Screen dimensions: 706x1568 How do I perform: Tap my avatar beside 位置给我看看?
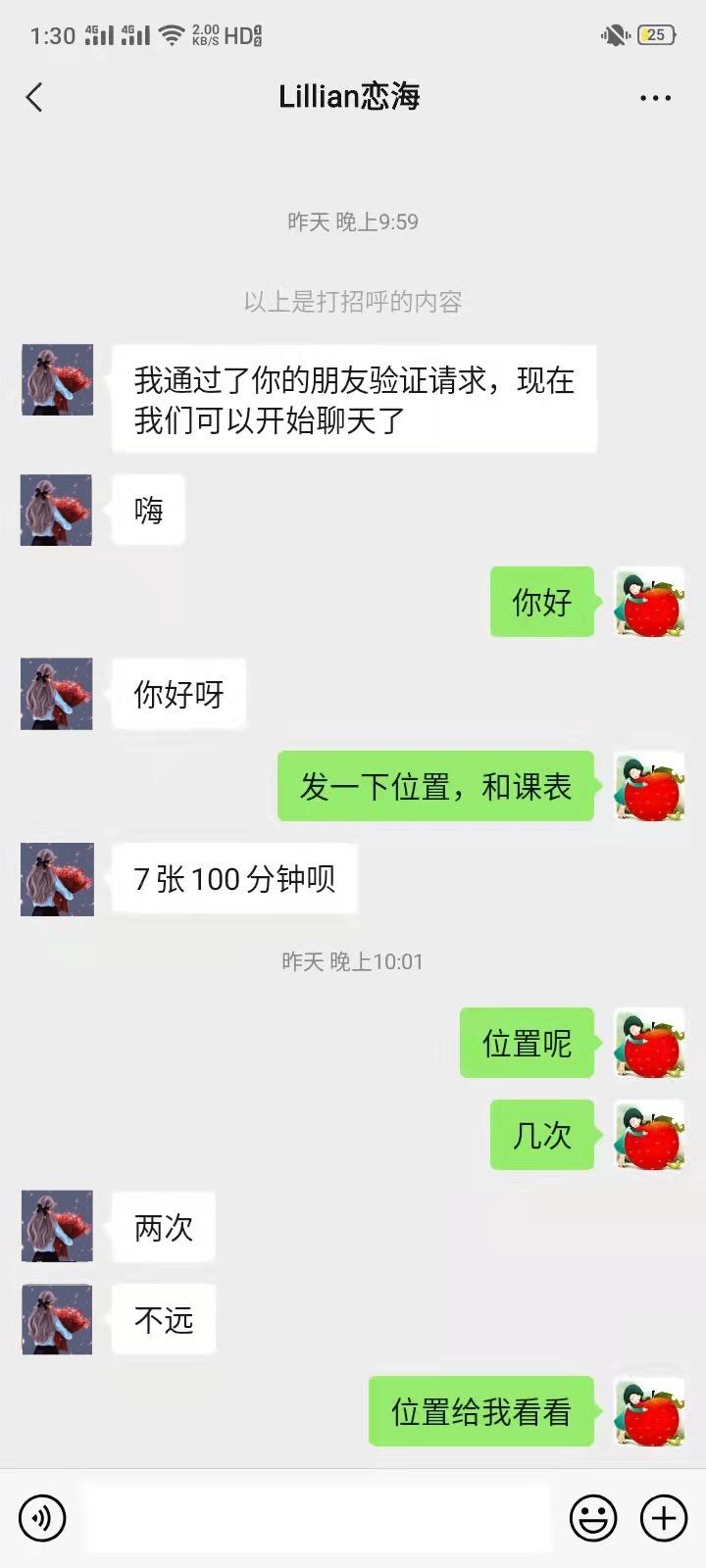649,1412
